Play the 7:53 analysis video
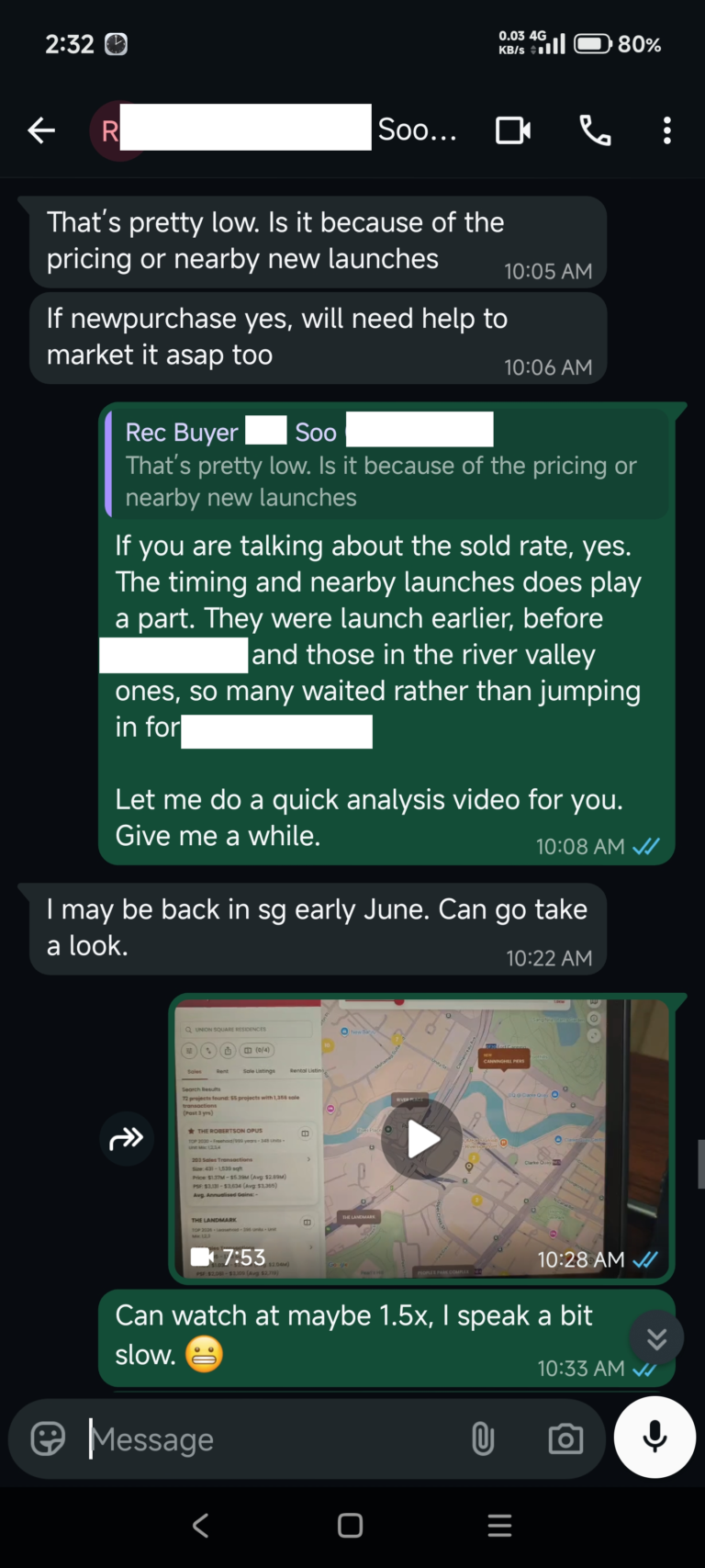The width and height of the screenshot is (705, 1568). [422, 1139]
